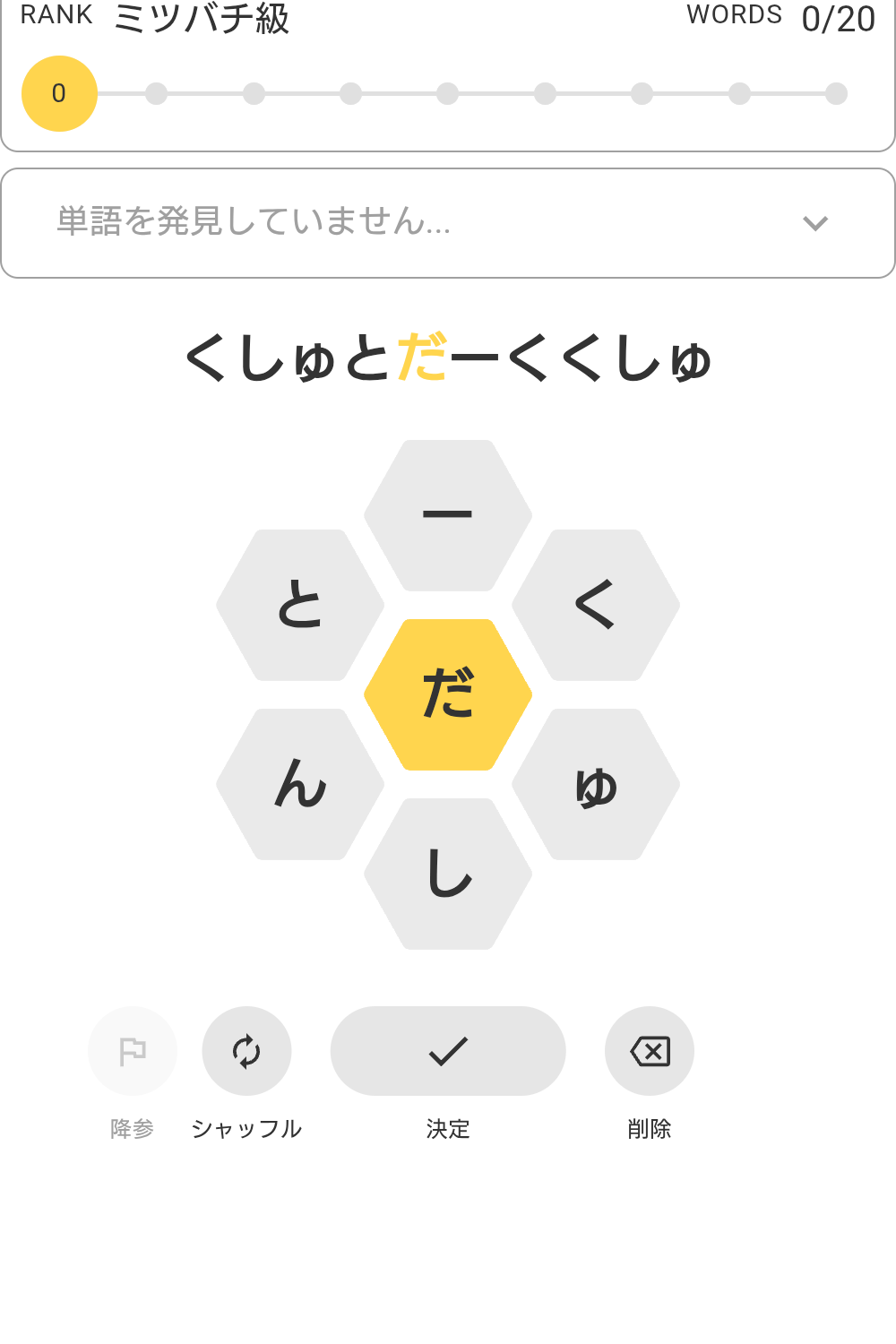Viewport: 896px width, 1344px height.
Task: Add the ゆ hexagon letter
Action: click(x=596, y=784)
